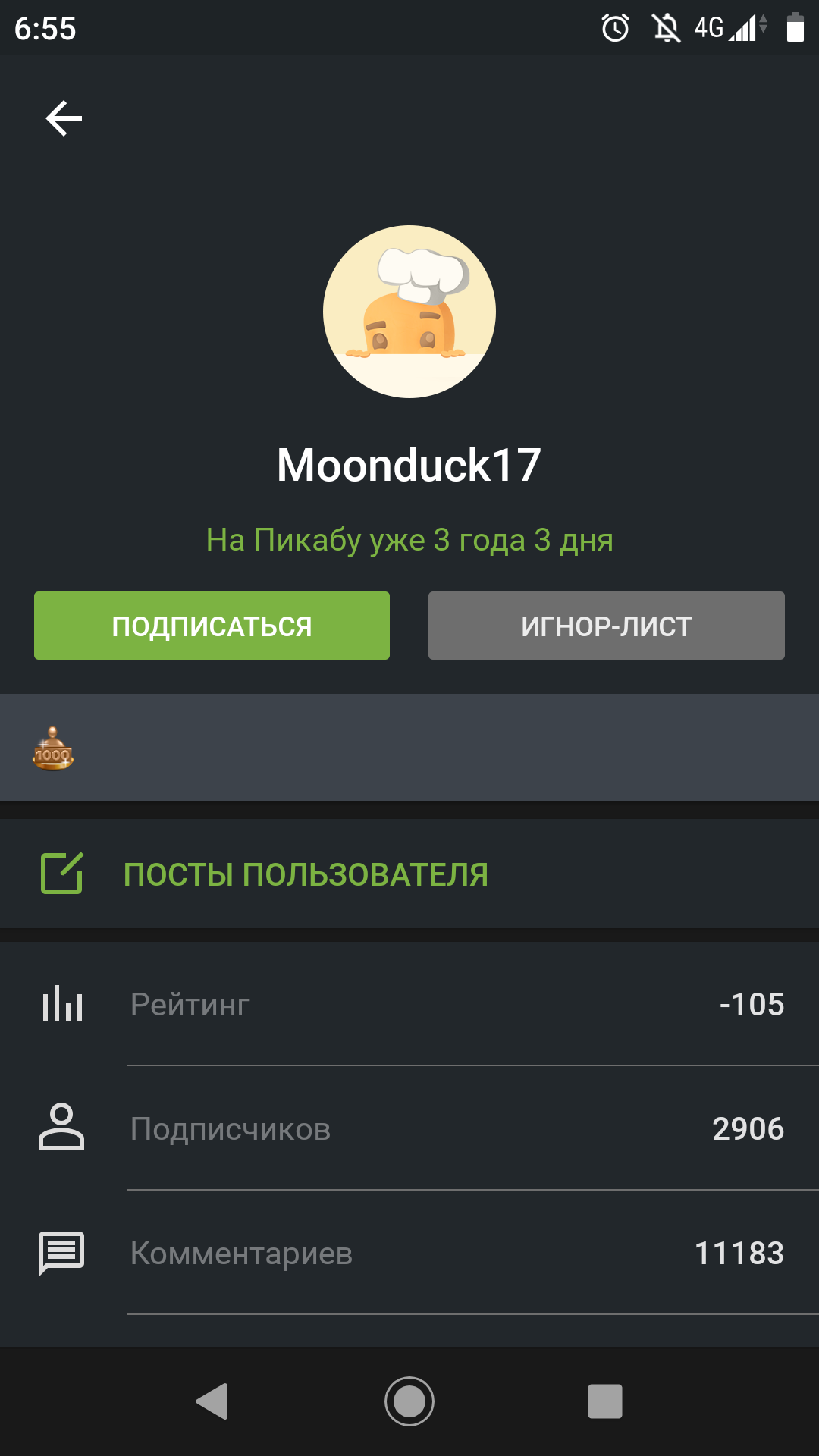Open the system recent apps

click(x=604, y=1401)
